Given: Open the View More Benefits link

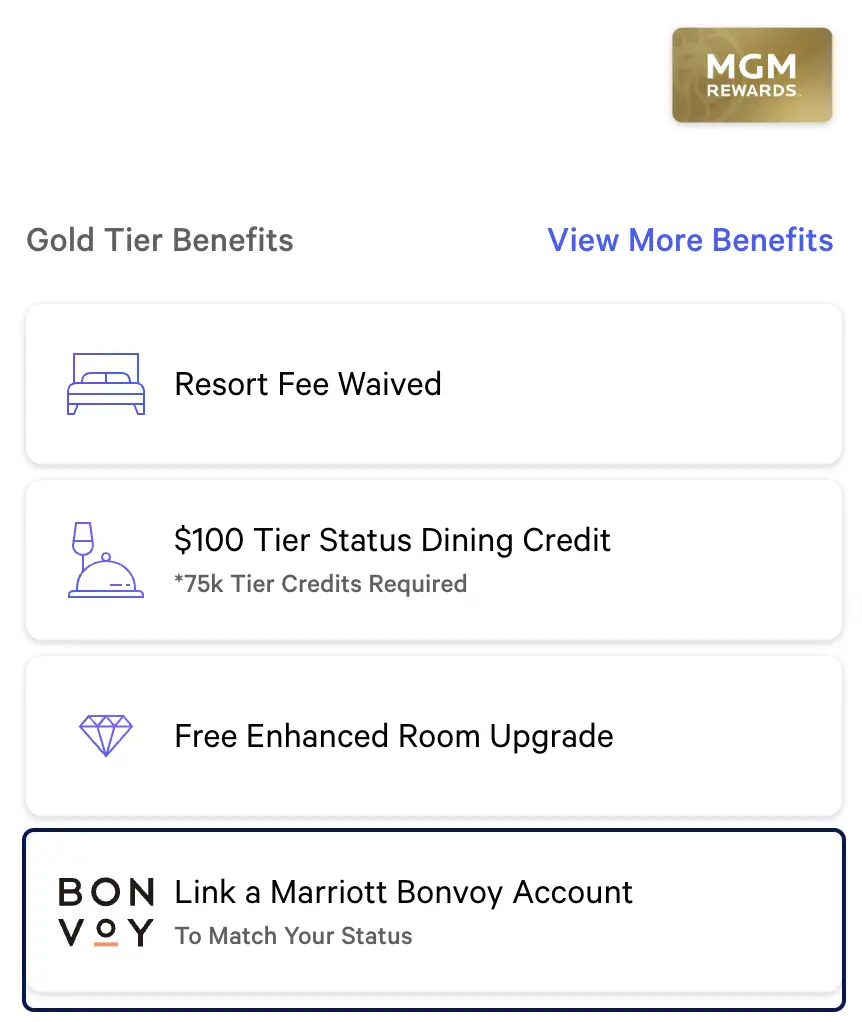Looking at the screenshot, I should [690, 241].
